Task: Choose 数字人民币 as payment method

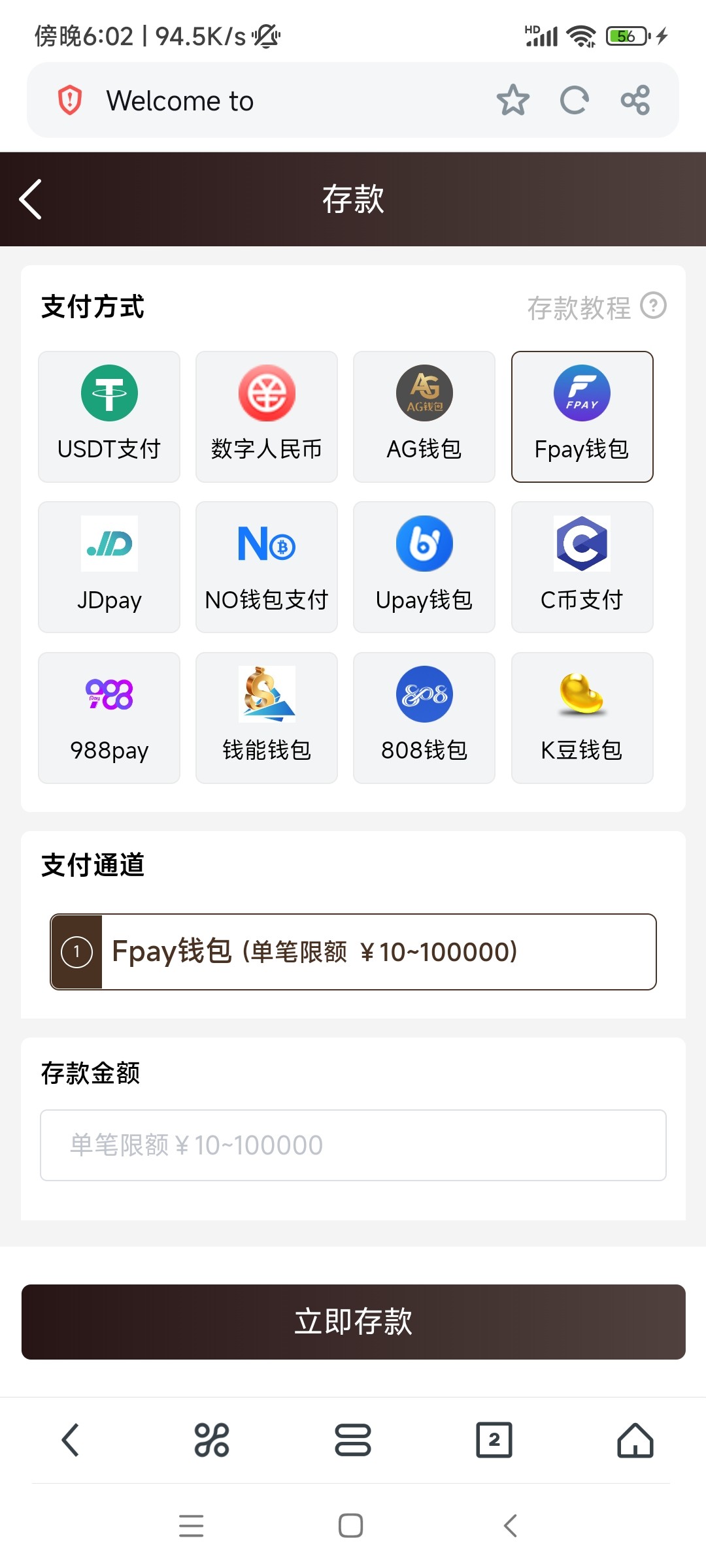Action: pyautogui.click(x=267, y=417)
